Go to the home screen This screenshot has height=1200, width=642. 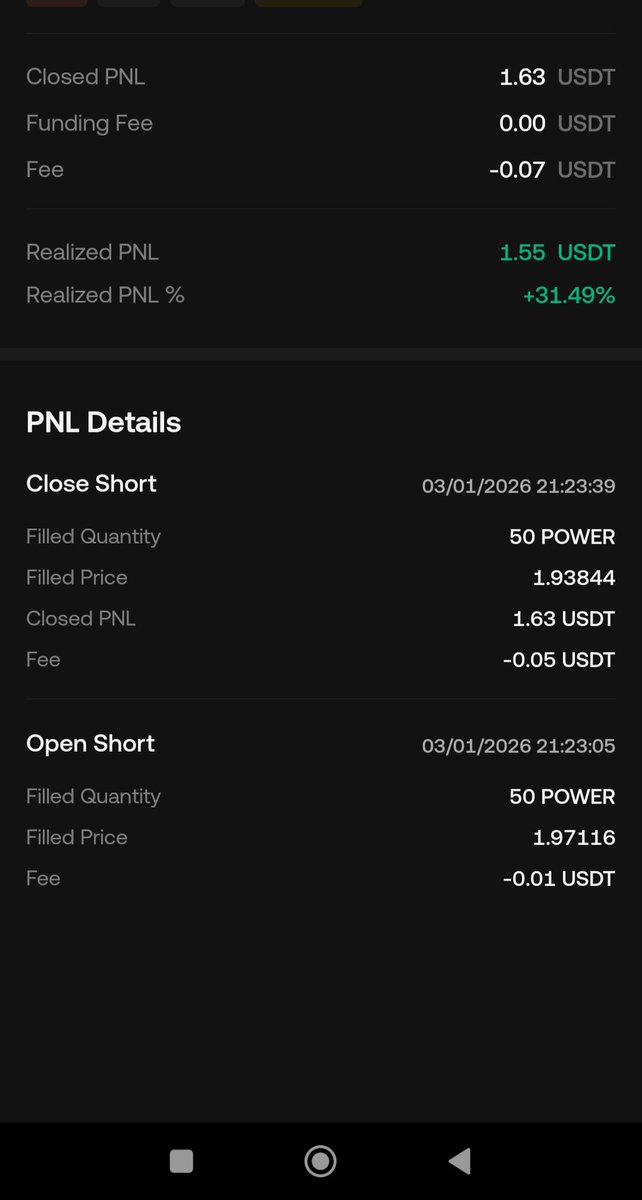tap(320, 1161)
